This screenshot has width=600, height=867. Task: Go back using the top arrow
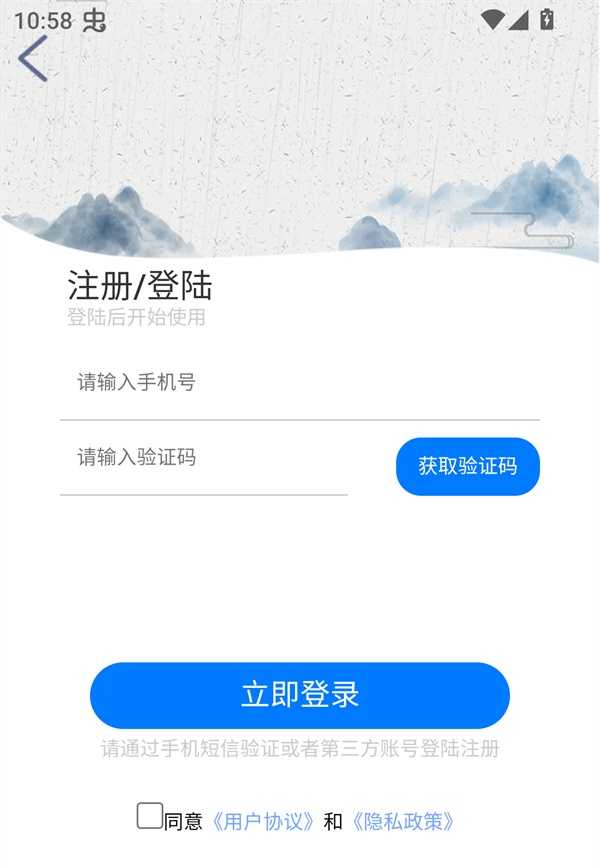[x=33, y=59]
